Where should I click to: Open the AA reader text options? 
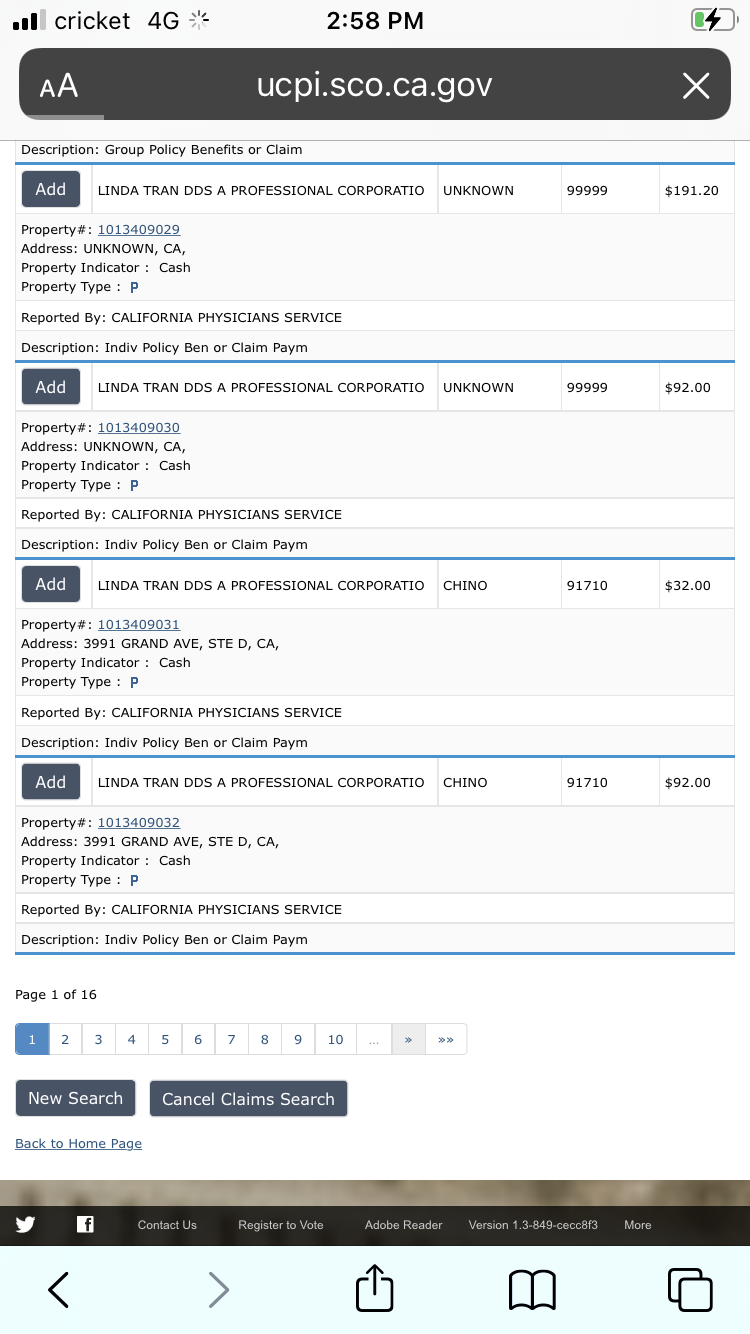[x=59, y=86]
